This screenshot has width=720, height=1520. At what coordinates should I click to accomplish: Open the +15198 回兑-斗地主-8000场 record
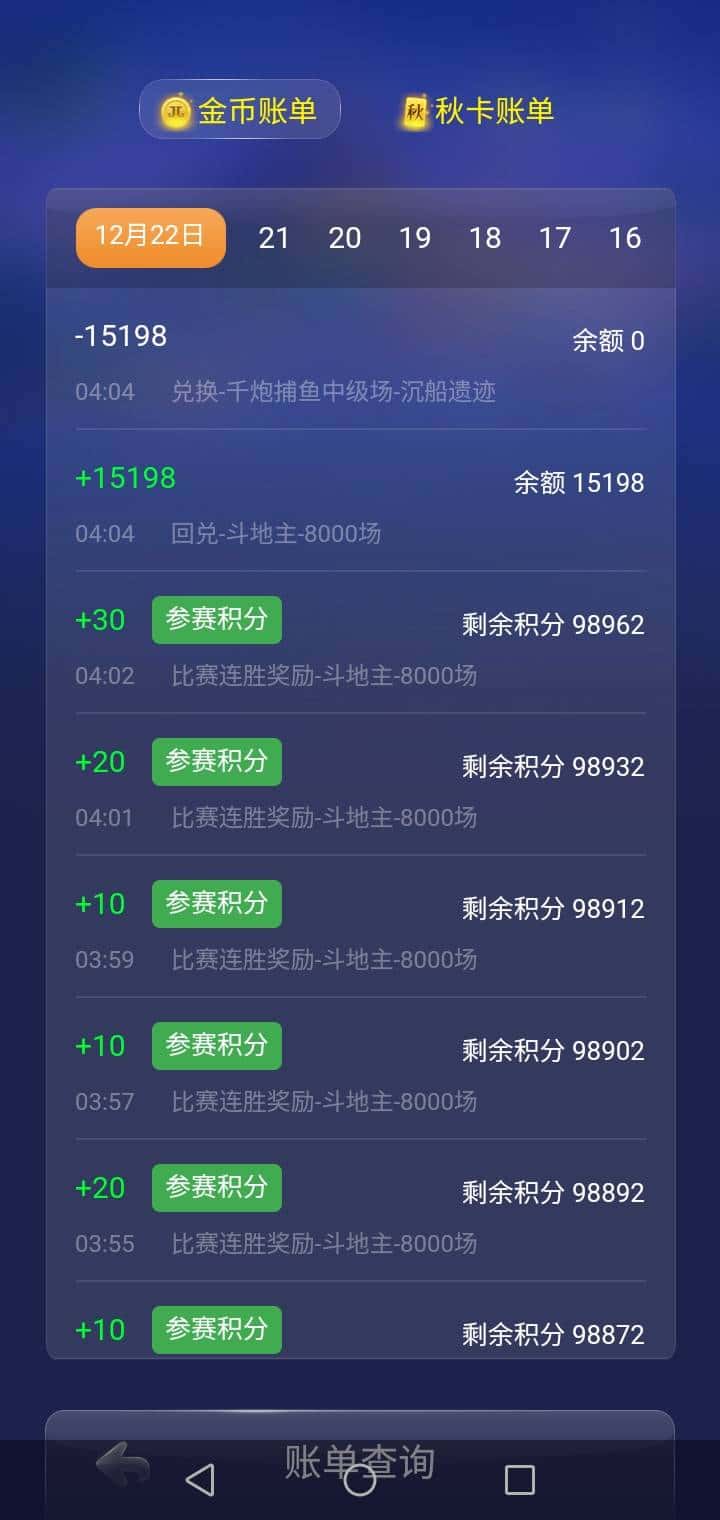360,505
